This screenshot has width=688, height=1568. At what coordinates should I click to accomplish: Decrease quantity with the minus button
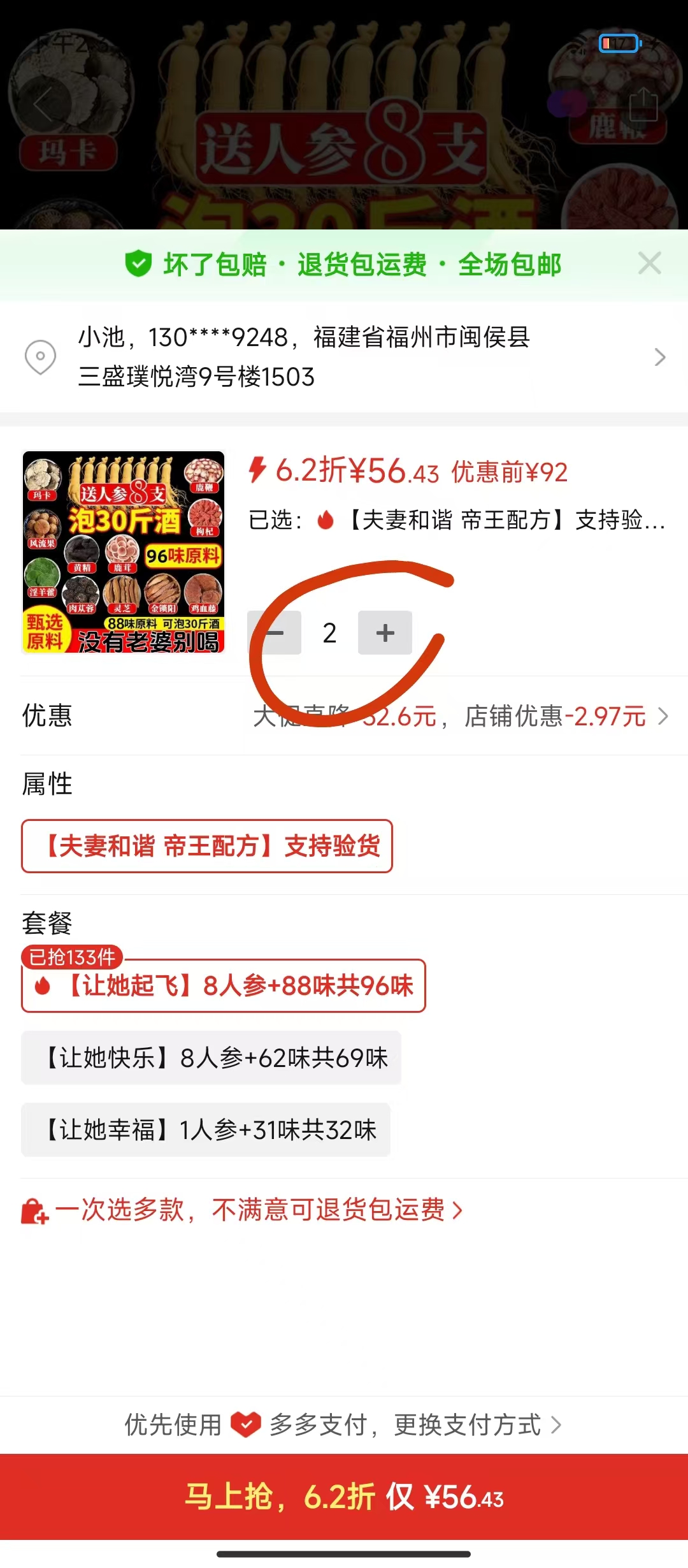coord(275,633)
